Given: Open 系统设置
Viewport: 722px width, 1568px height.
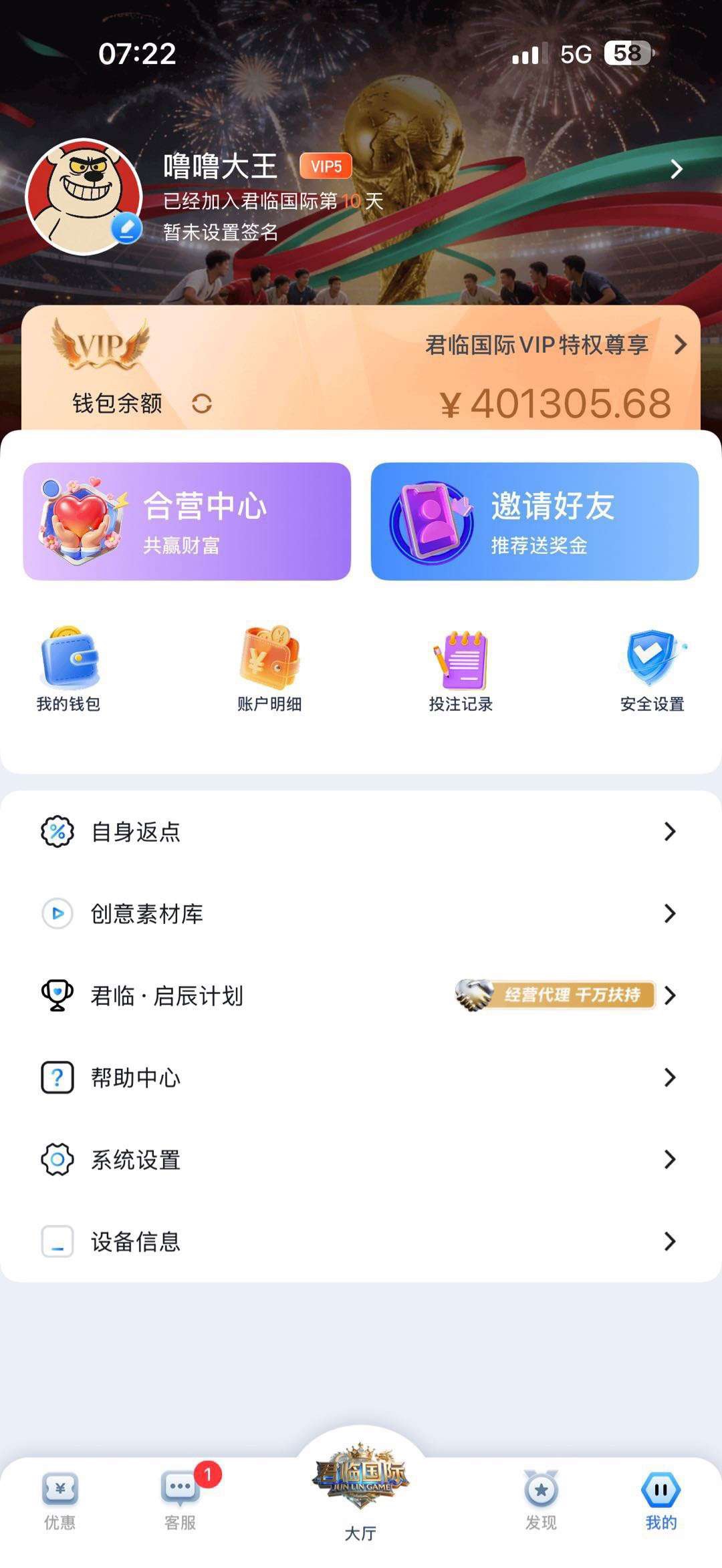Looking at the screenshot, I should pos(361,1160).
